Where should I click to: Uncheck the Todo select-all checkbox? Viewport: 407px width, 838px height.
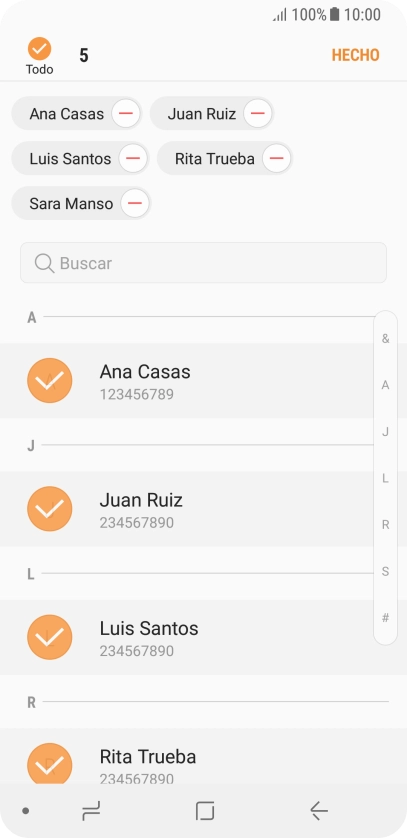click(40, 49)
